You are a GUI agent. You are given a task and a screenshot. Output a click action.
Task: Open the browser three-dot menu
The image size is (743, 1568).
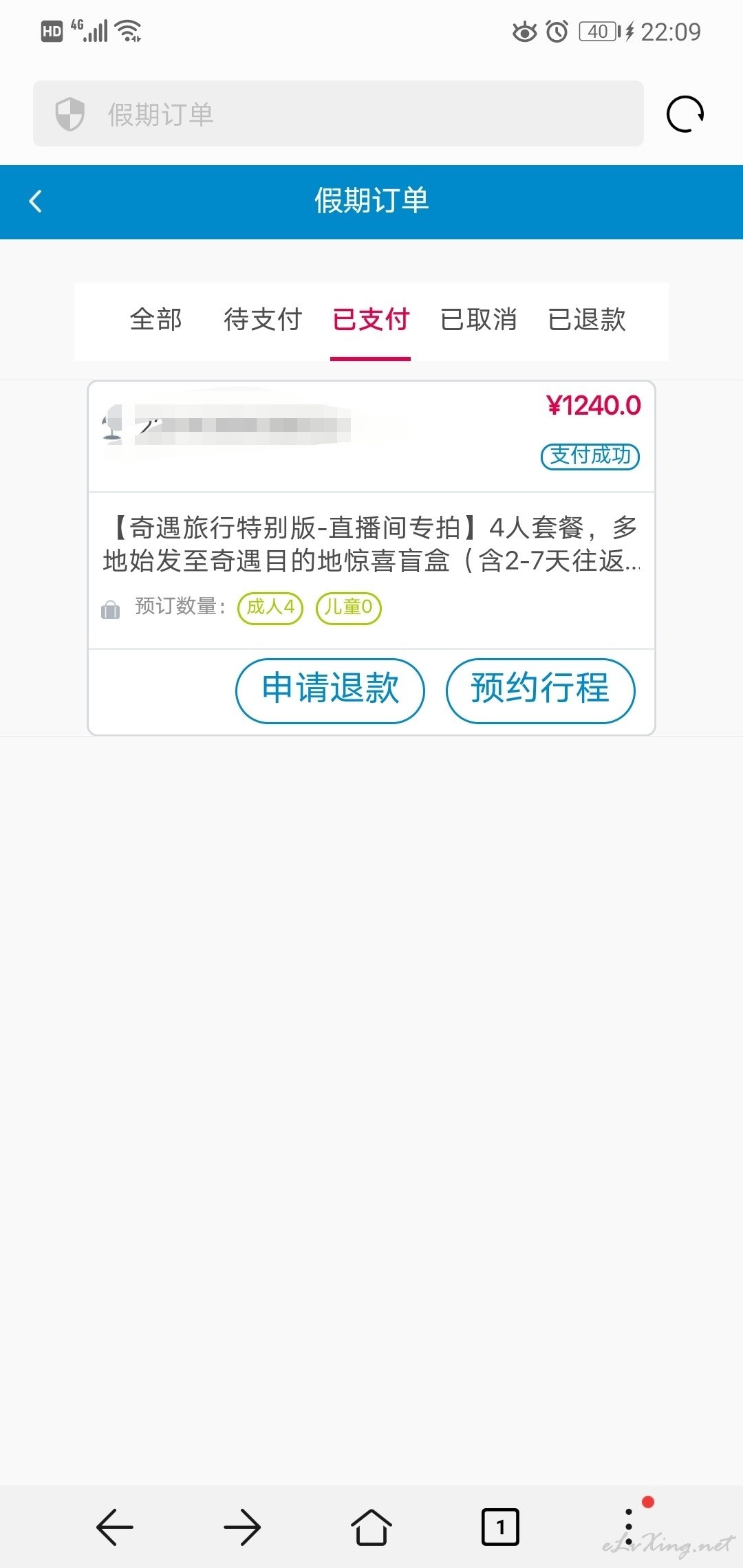(629, 1527)
